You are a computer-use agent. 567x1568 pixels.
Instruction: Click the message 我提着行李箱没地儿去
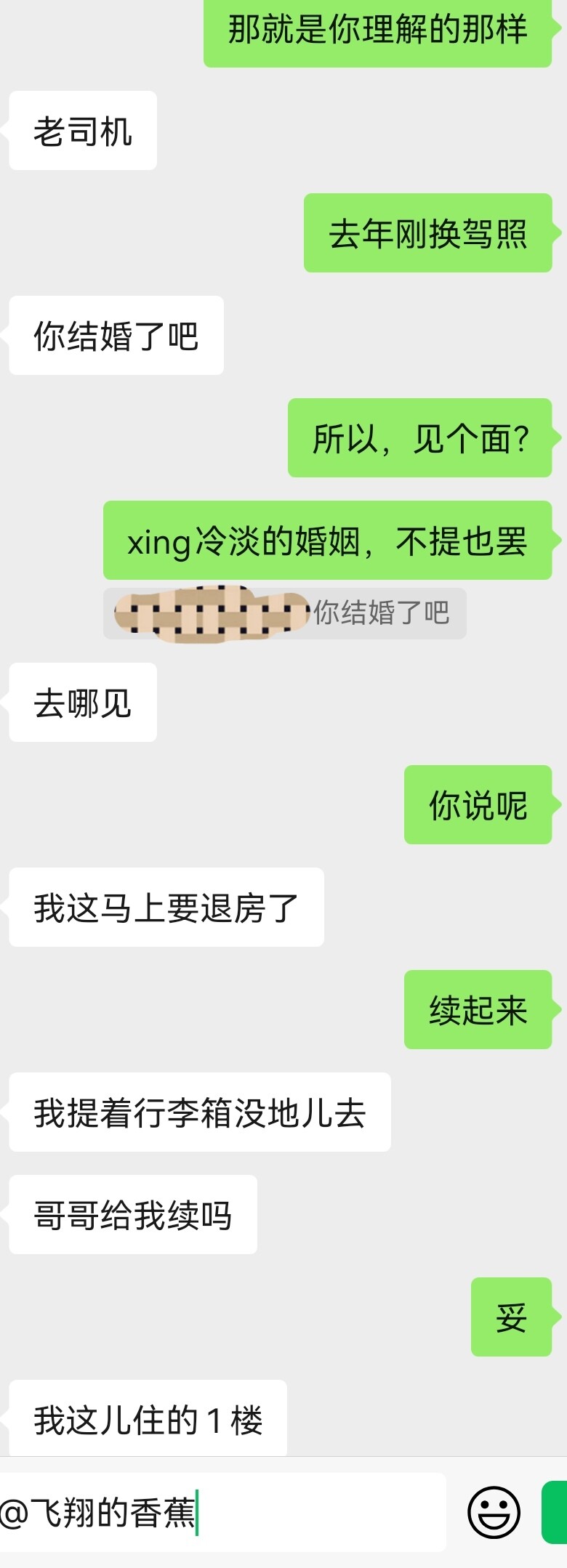coord(199,1110)
